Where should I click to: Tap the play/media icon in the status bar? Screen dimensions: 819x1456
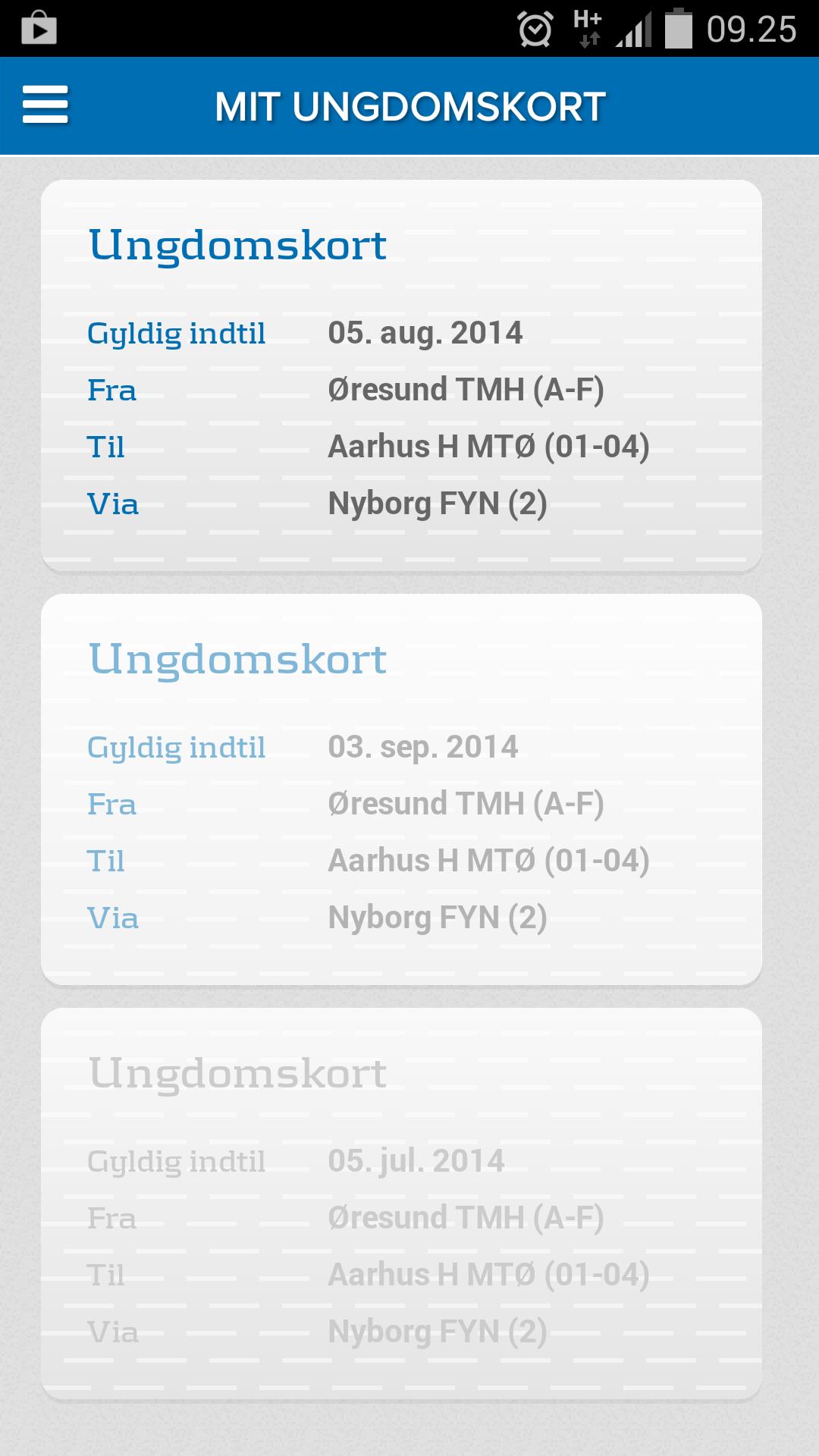click(x=37, y=29)
